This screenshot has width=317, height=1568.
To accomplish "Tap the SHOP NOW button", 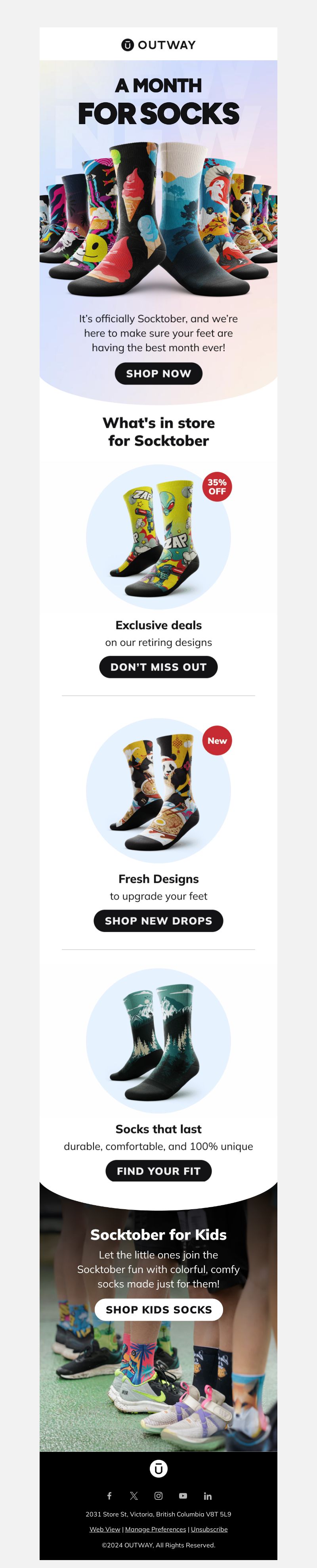I will 158,373.
